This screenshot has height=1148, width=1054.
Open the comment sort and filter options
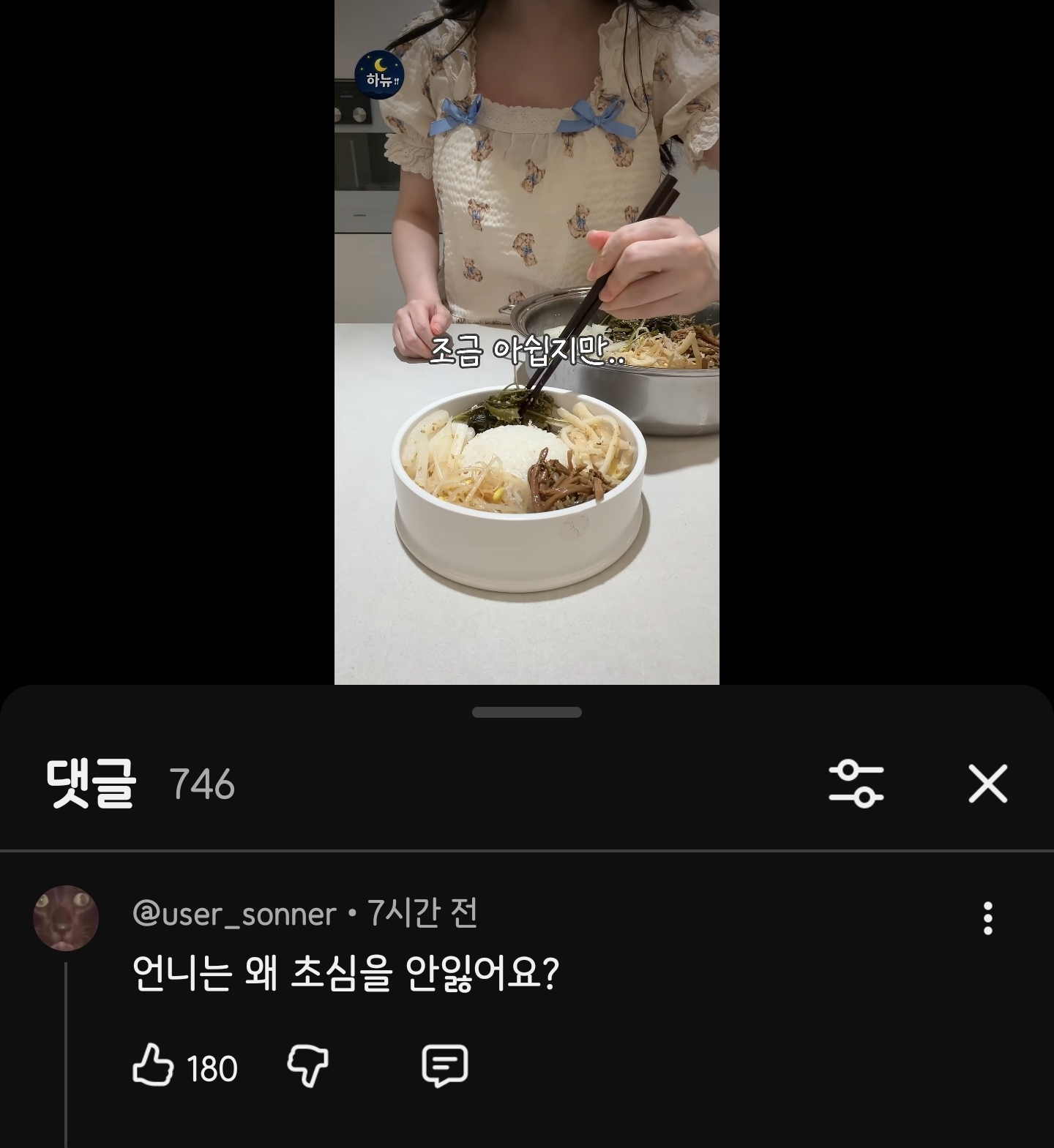[x=856, y=784]
